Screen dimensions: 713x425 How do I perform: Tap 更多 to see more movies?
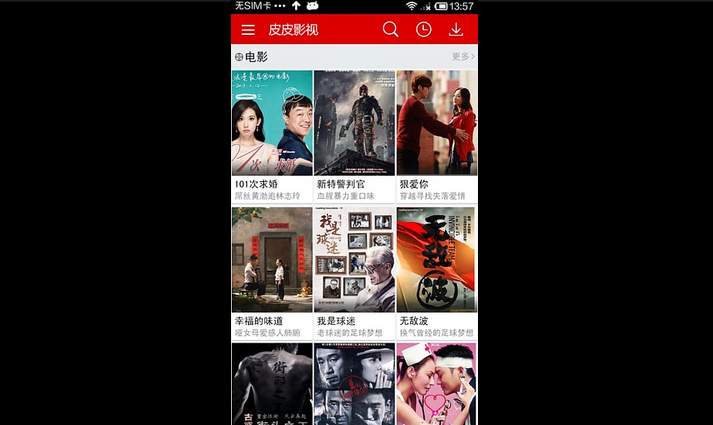(462, 57)
